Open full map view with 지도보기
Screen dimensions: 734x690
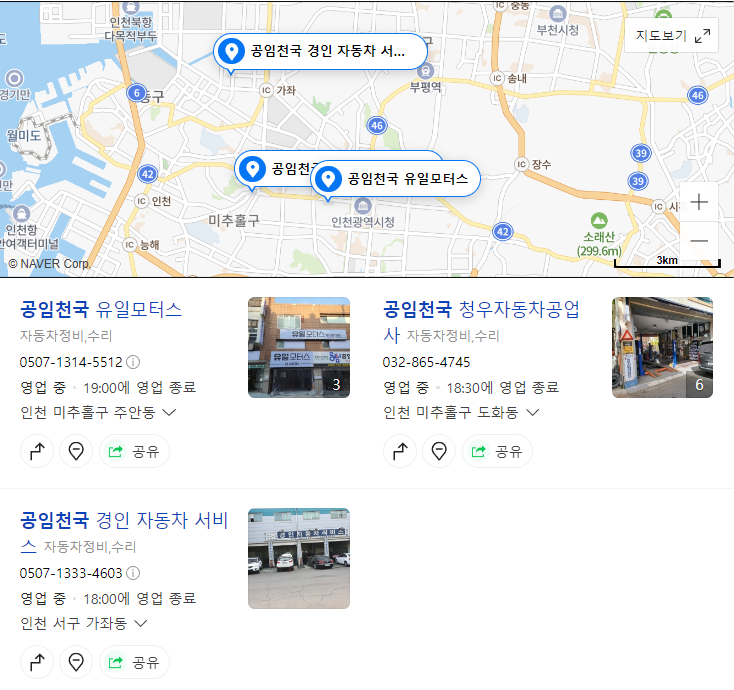click(x=675, y=35)
